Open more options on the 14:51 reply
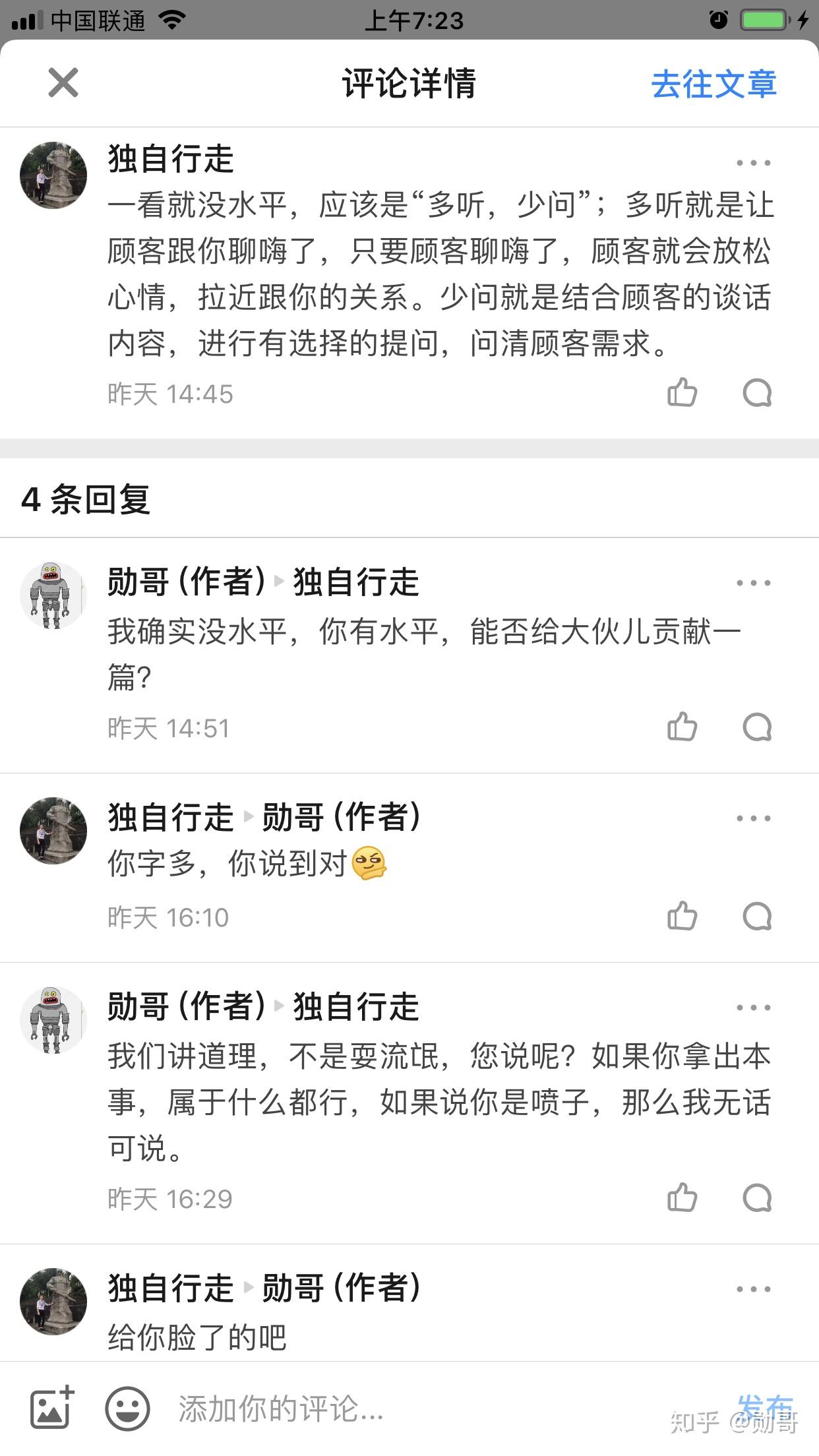Viewport: 819px width, 1456px height. 753,583
